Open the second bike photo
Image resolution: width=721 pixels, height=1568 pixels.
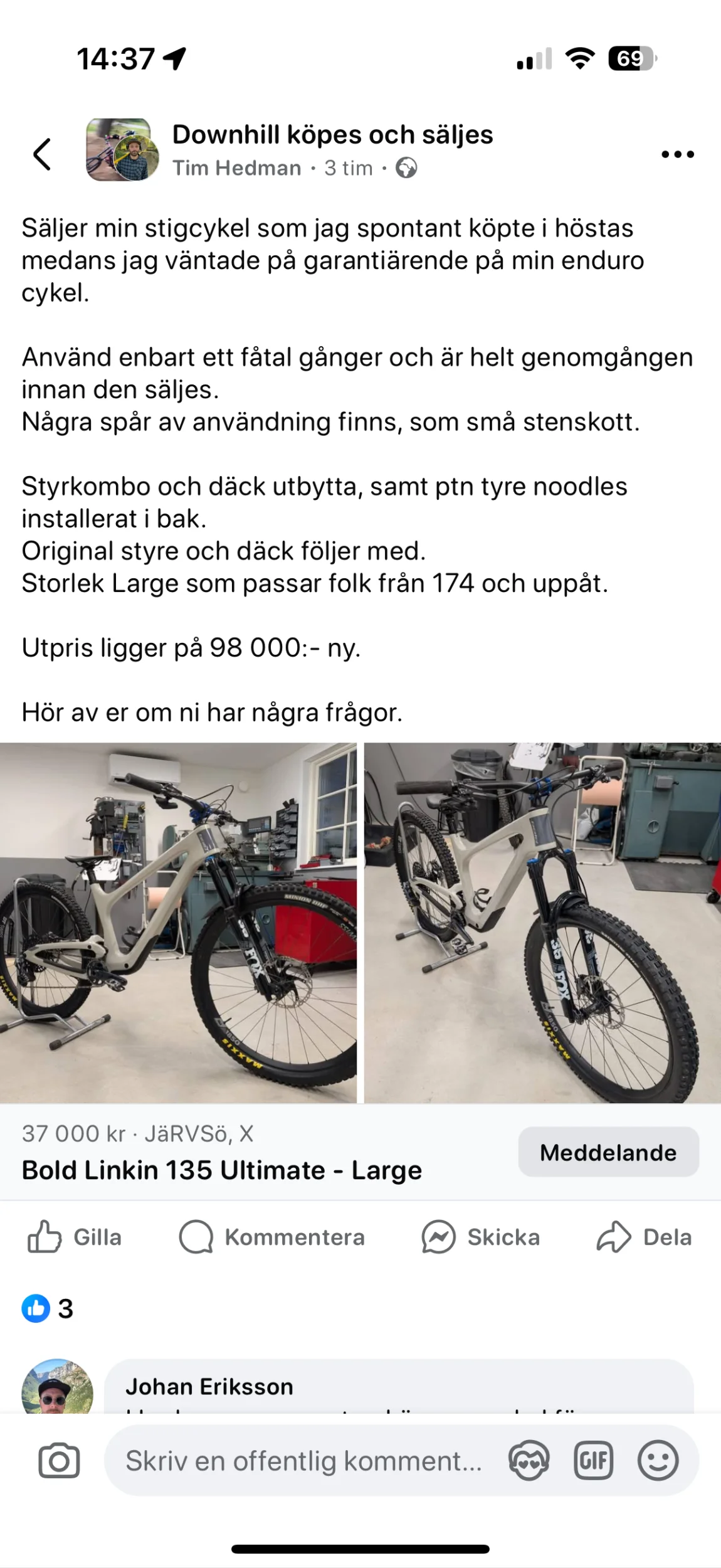click(x=542, y=922)
